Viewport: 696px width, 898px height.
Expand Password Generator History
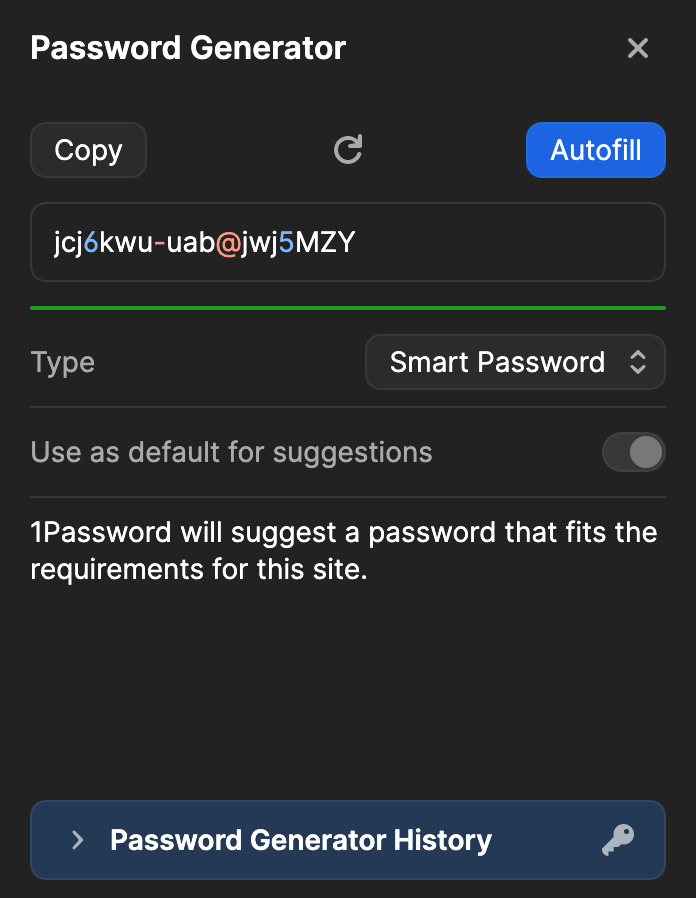click(347, 840)
